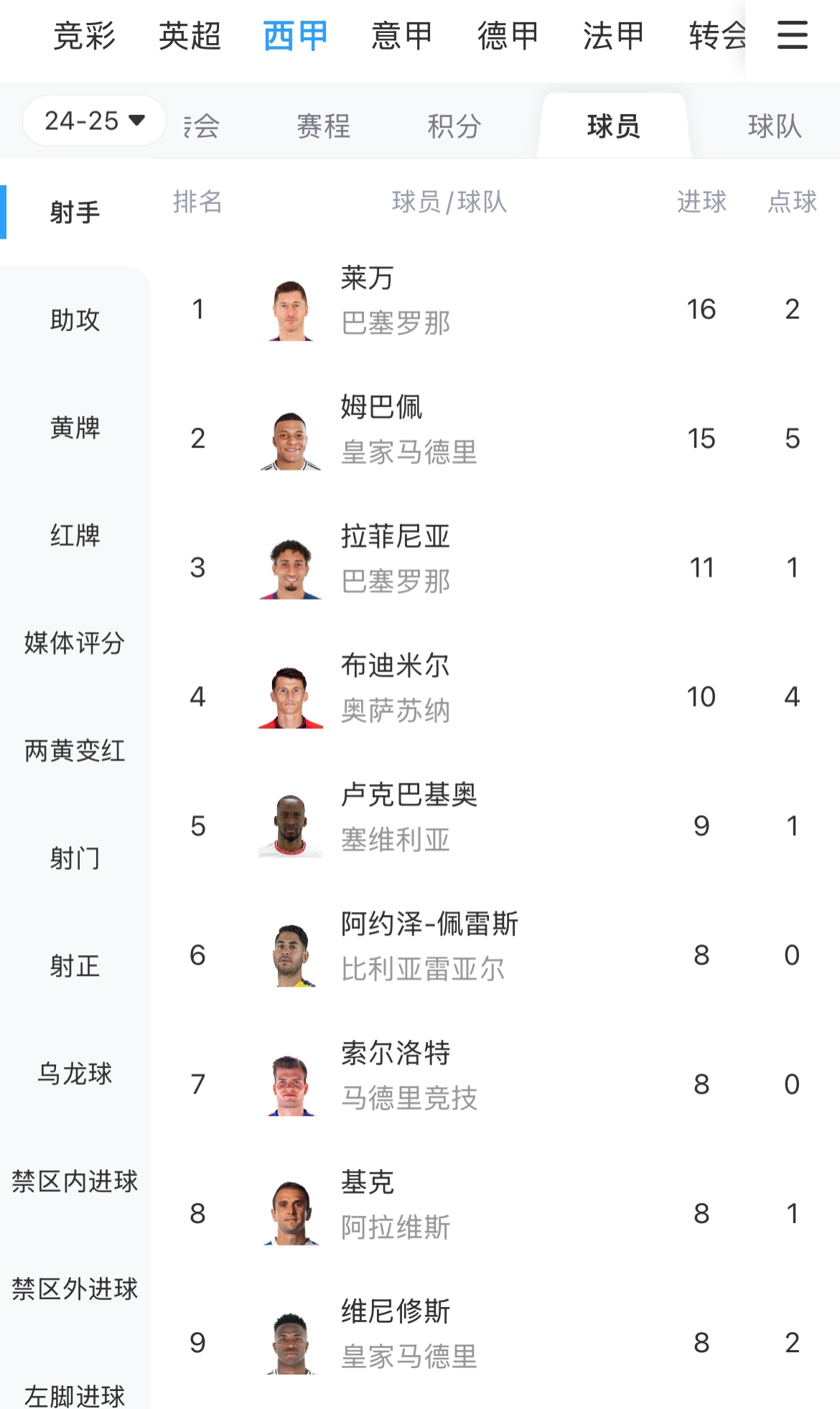
Task: Open player 索尔洛特 from 马德里竞技
Action: coord(408,1077)
